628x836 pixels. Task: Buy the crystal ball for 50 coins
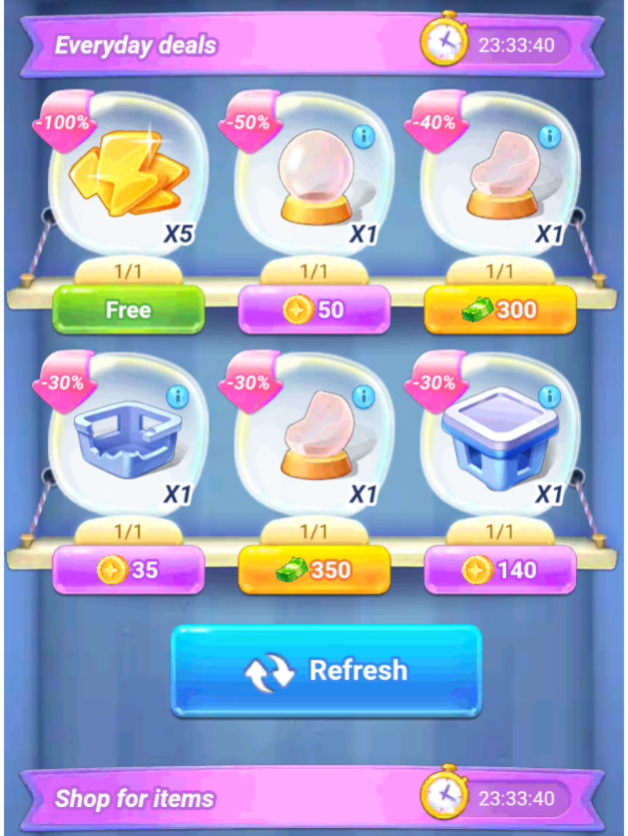click(x=314, y=310)
